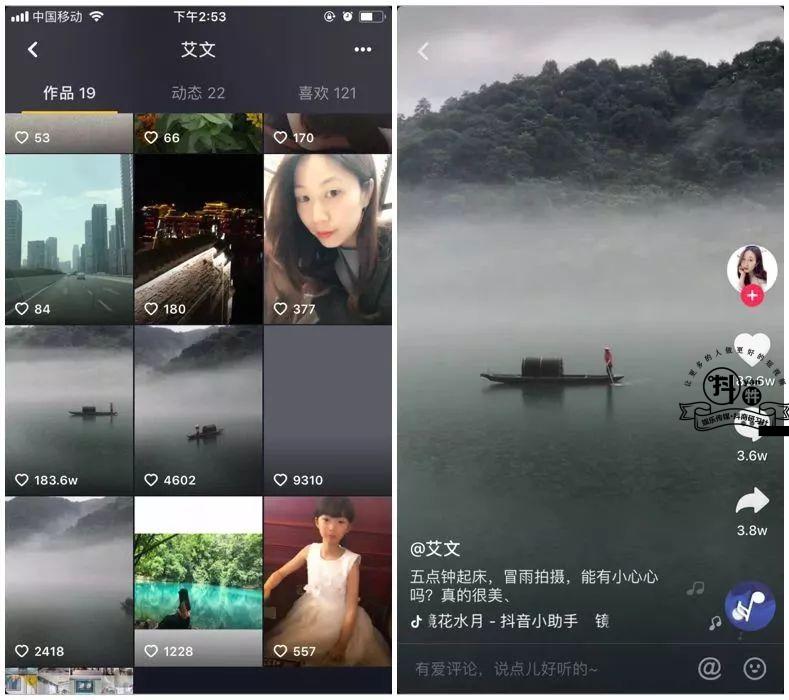Image resolution: width=789 pixels, height=700 pixels.
Task: Open the three-dot menu on 艾文's profile
Action: pos(362,50)
